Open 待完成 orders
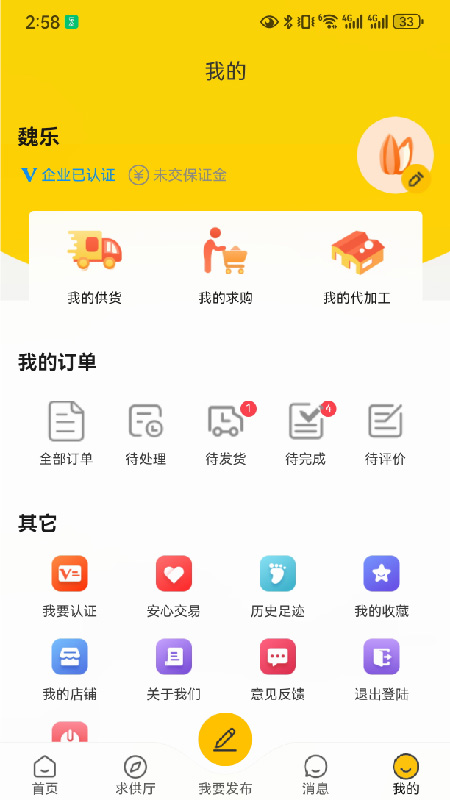This screenshot has width=450, height=800. click(x=305, y=433)
